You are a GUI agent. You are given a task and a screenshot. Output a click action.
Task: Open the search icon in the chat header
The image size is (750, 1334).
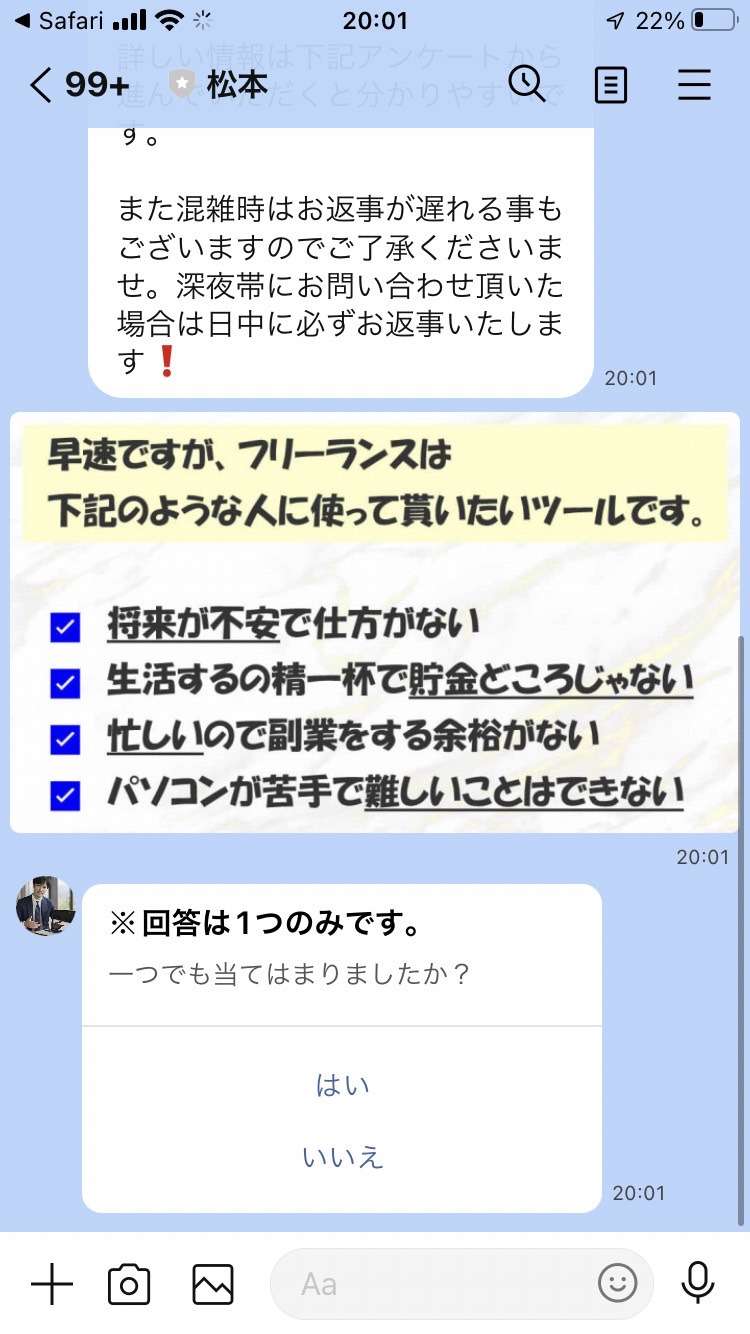pyautogui.click(x=527, y=86)
